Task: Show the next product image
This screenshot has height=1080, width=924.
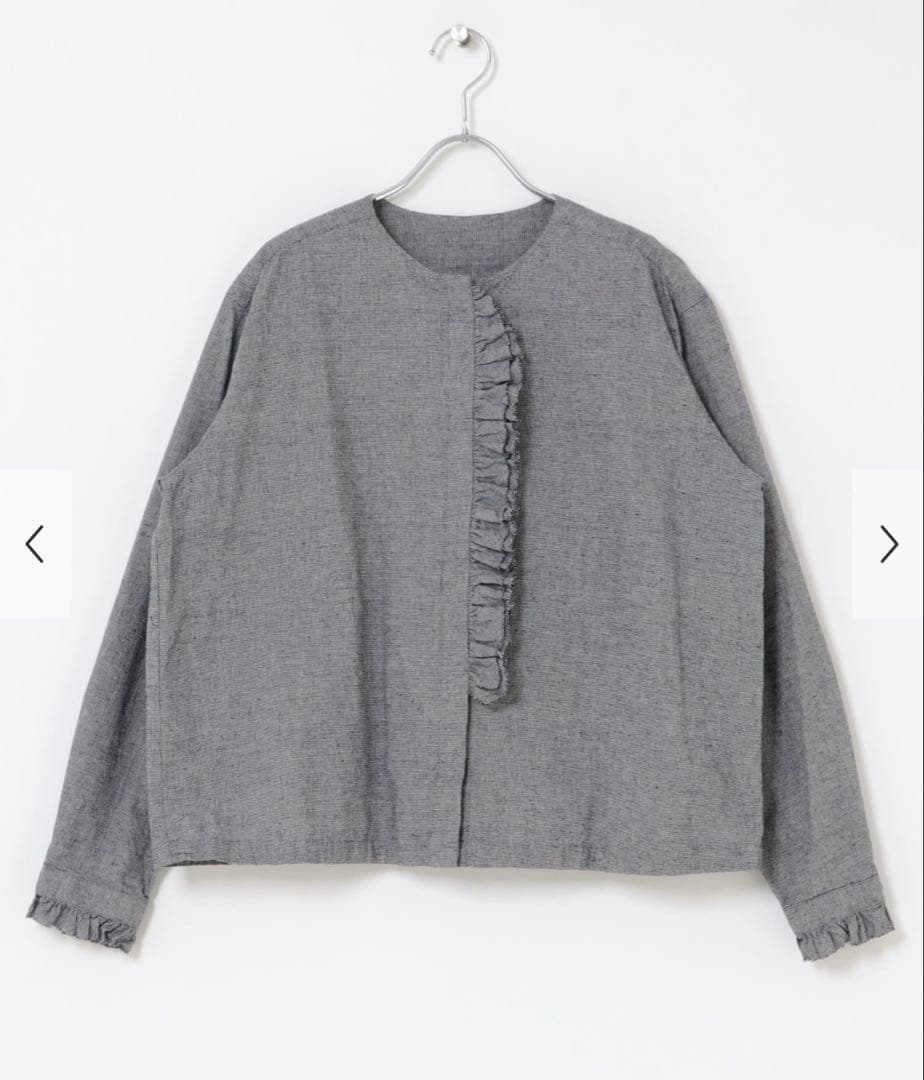Action: coord(888,544)
